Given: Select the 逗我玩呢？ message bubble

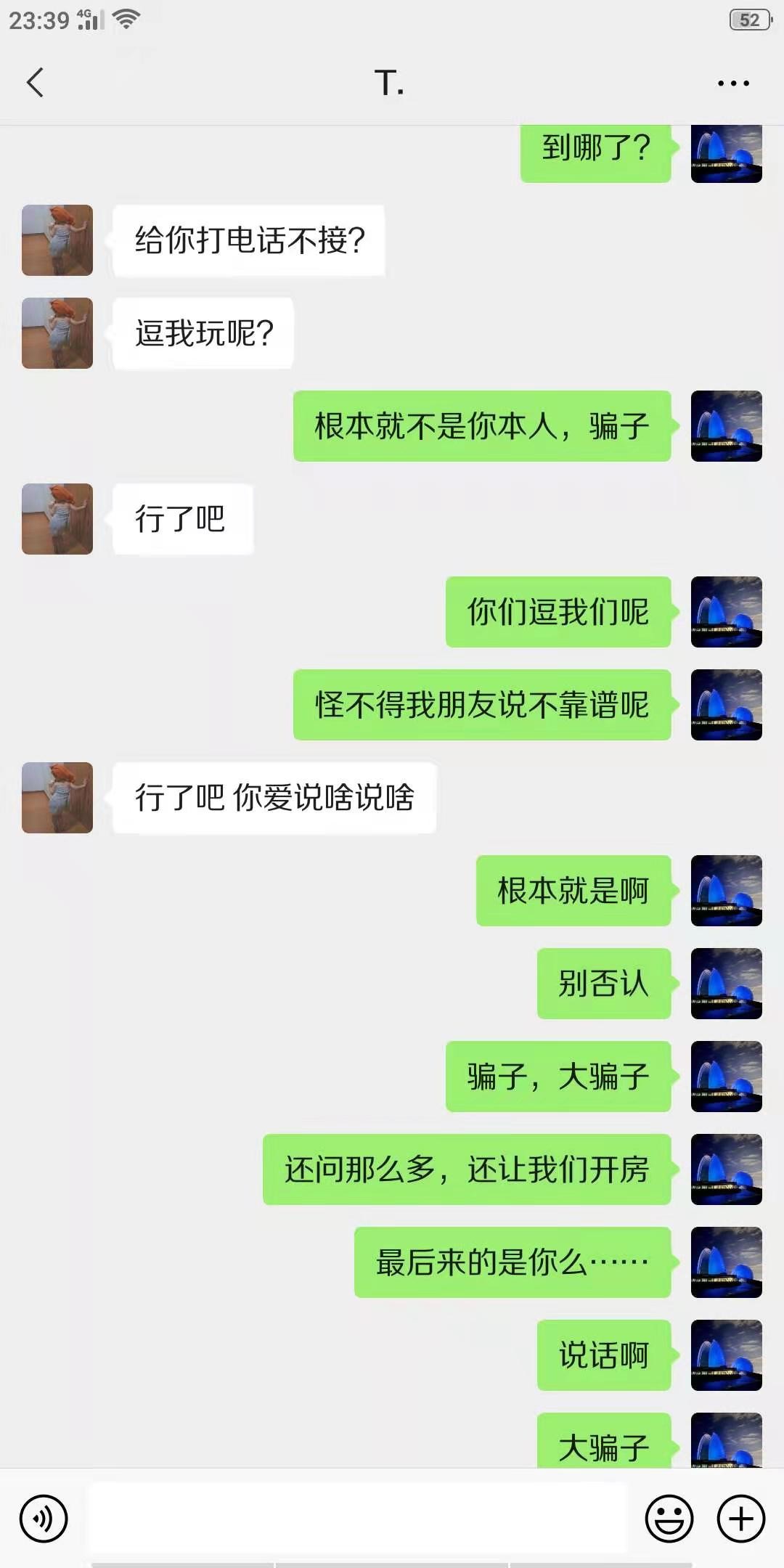Looking at the screenshot, I should tap(203, 332).
